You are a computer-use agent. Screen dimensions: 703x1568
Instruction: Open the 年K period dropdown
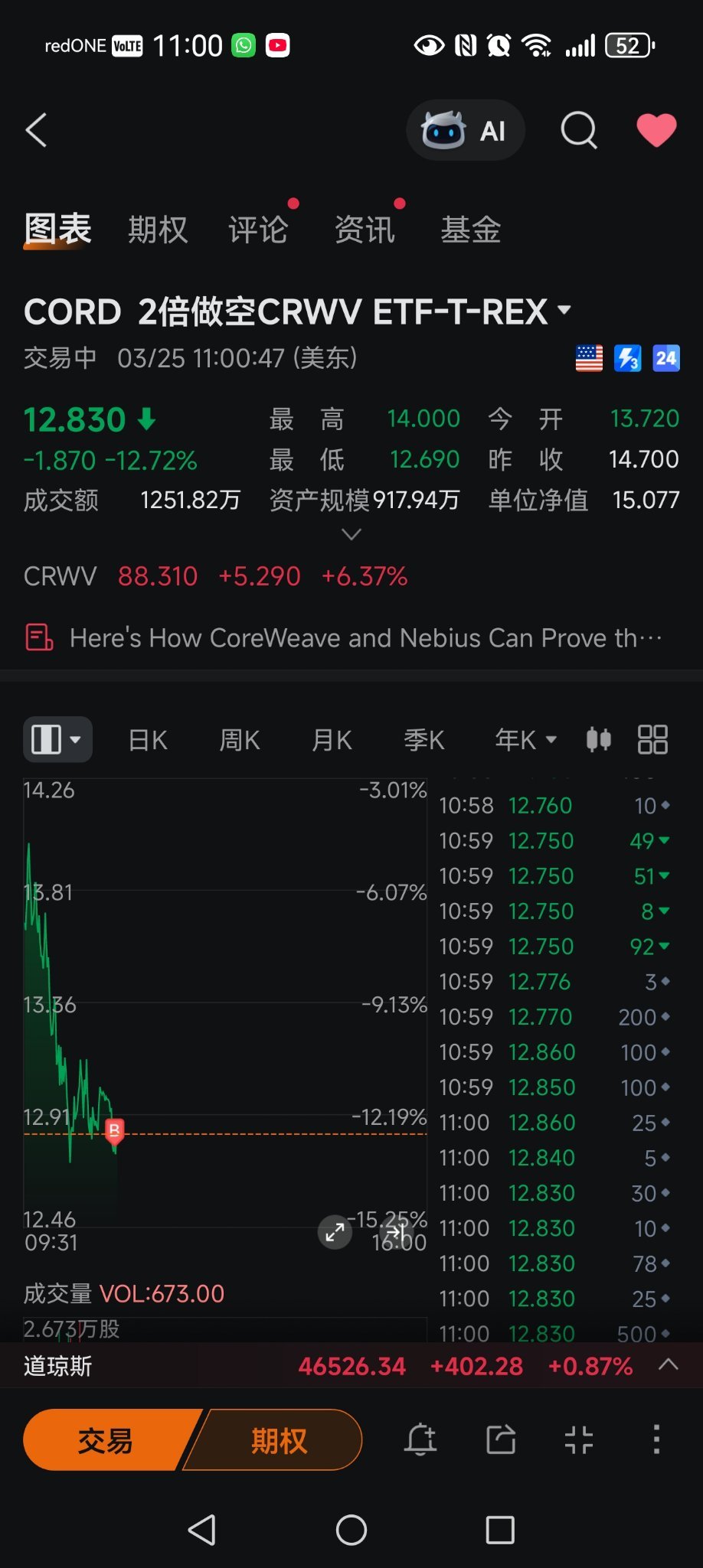(x=525, y=740)
